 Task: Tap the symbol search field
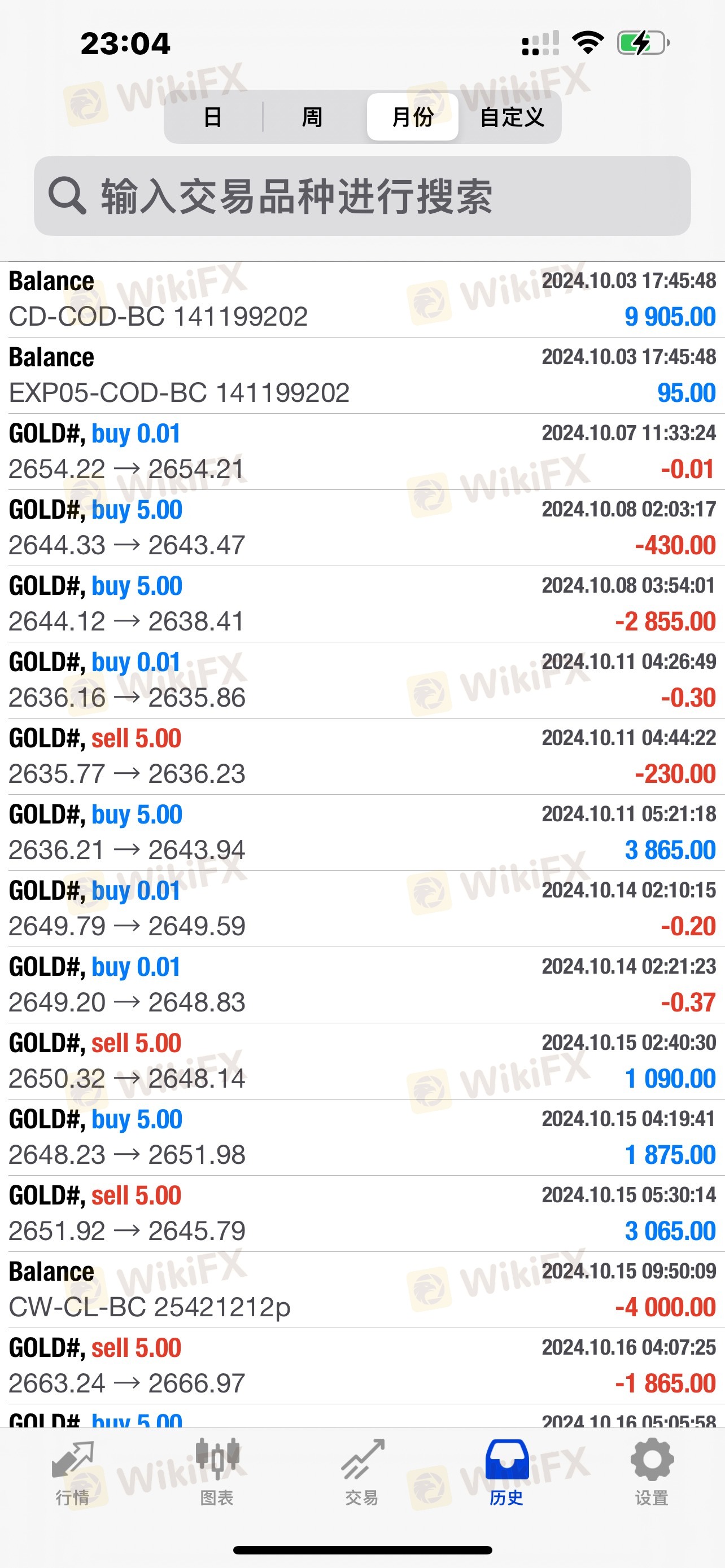pos(362,196)
